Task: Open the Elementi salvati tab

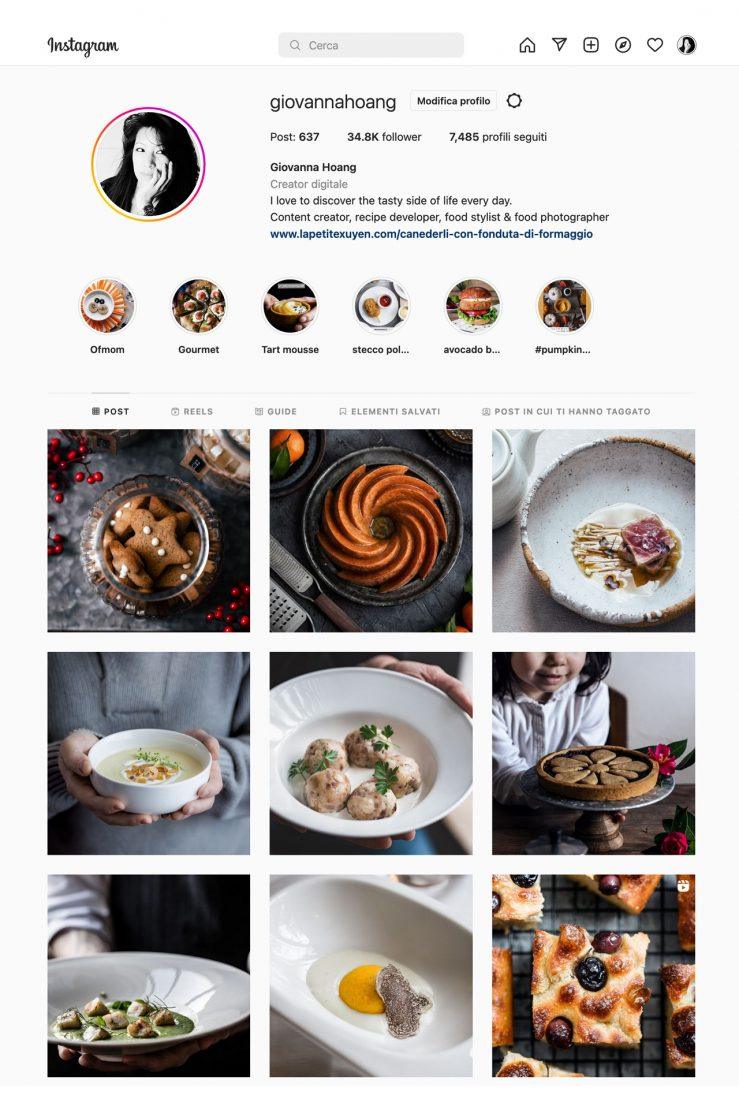Action: click(x=389, y=411)
